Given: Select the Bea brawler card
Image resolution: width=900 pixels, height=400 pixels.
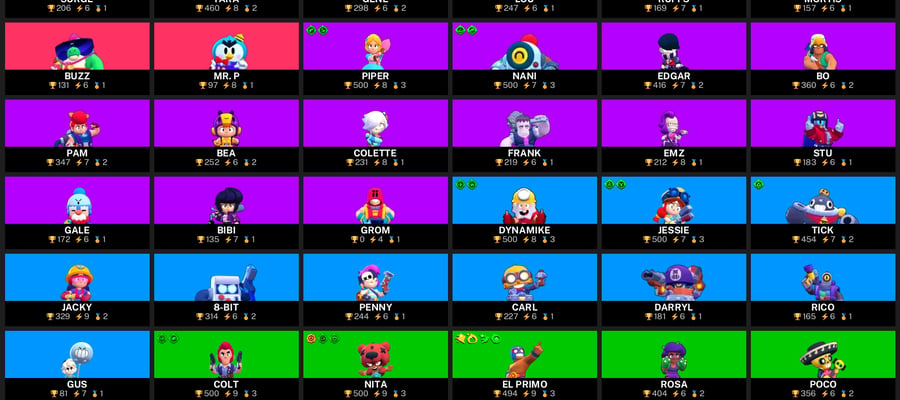Looking at the screenshot, I should point(226,135).
